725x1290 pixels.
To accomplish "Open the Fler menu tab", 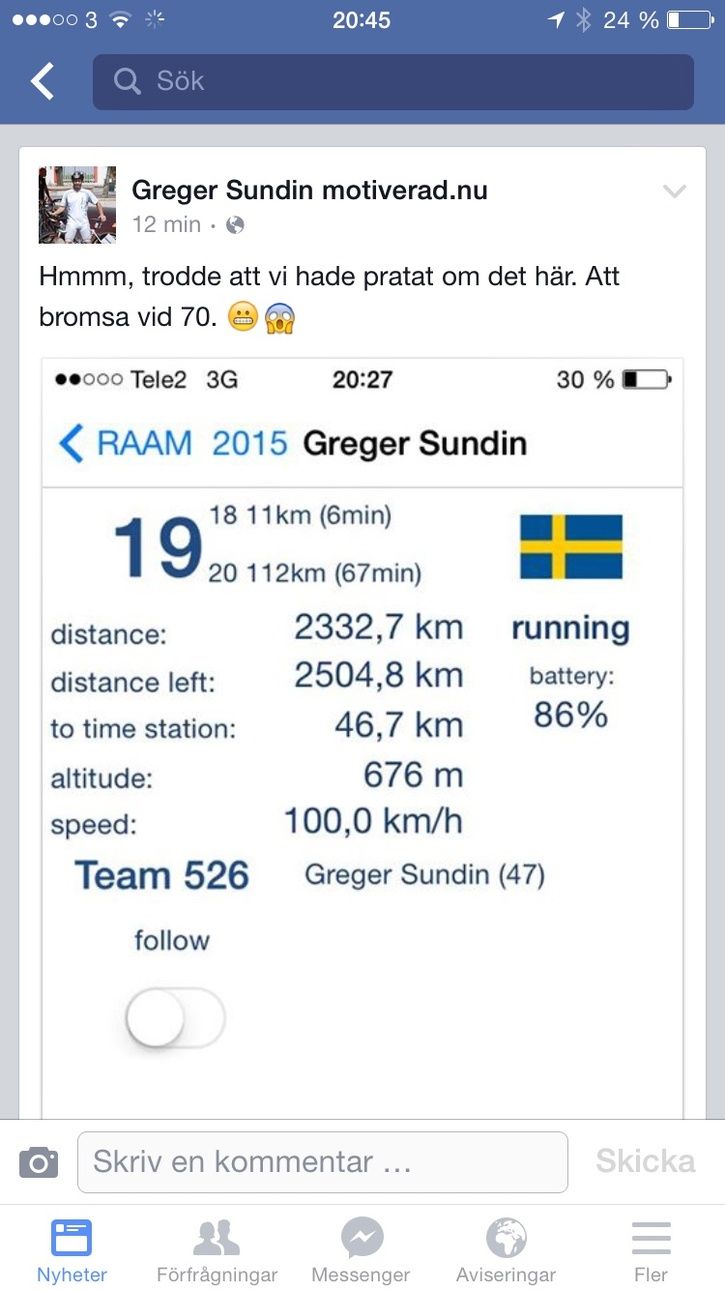I will pyautogui.click(x=651, y=1250).
